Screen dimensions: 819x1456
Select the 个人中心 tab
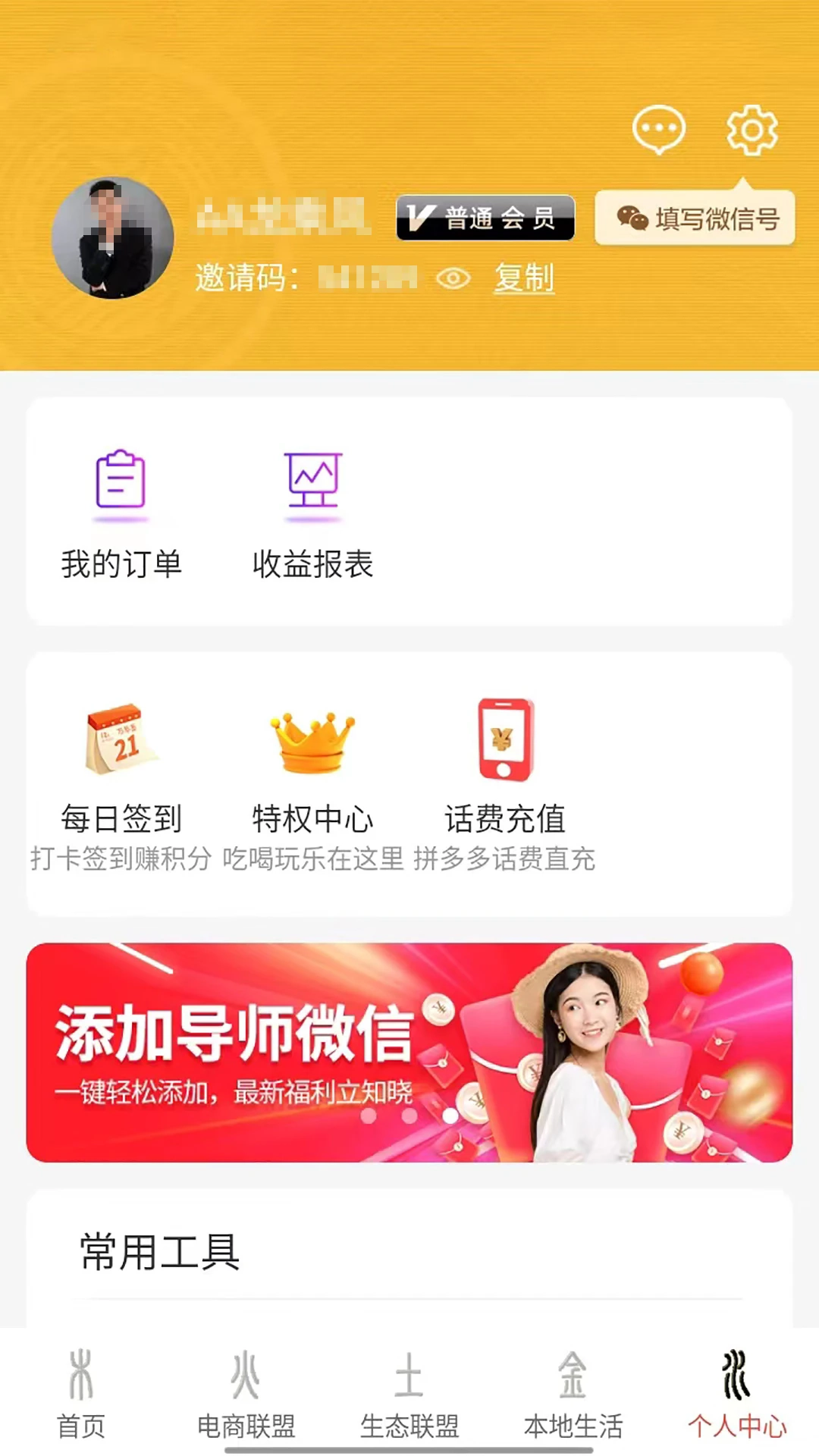tap(736, 1394)
